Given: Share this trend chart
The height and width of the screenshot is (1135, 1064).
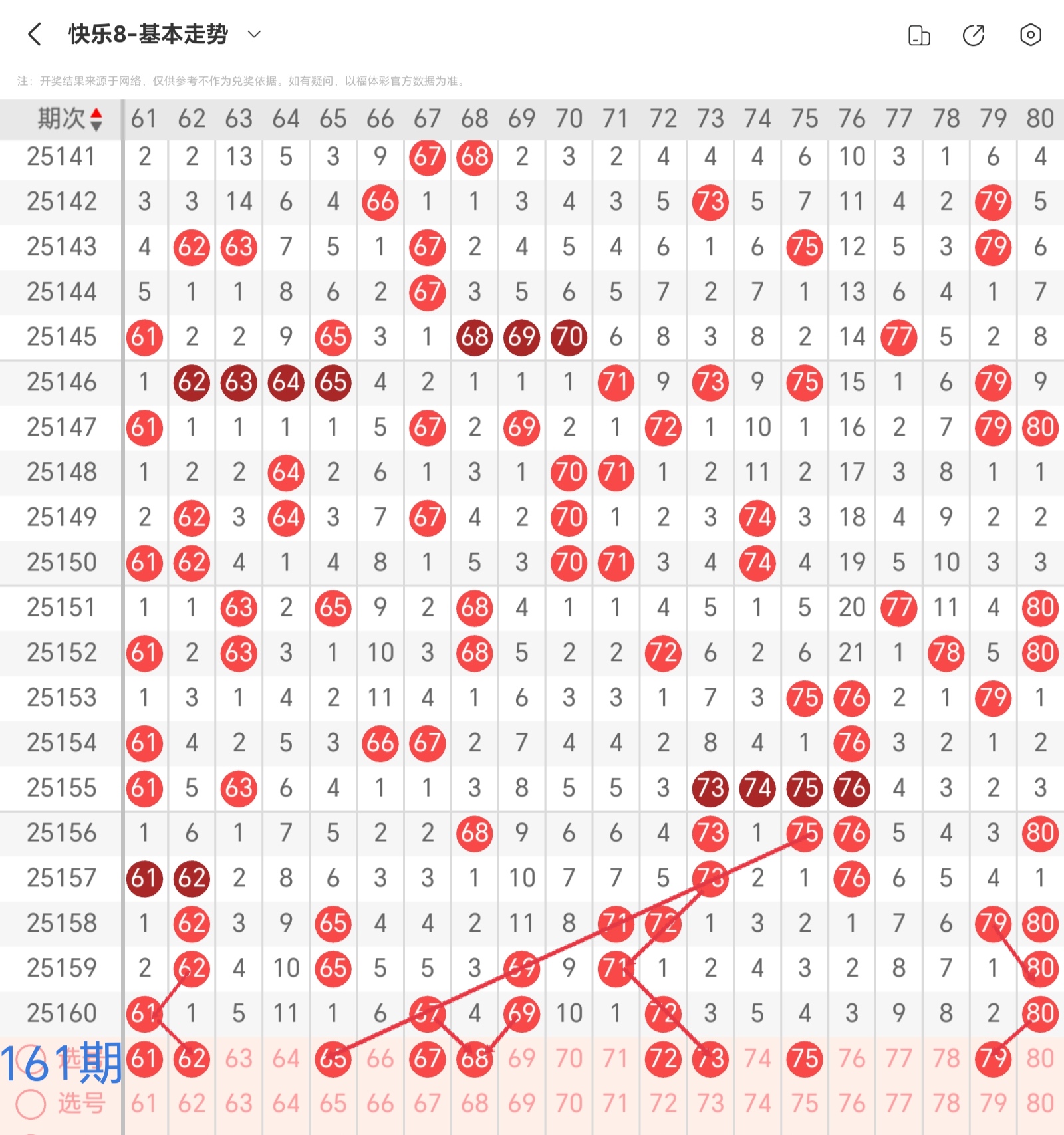Looking at the screenshot, I should coord(974,35).
